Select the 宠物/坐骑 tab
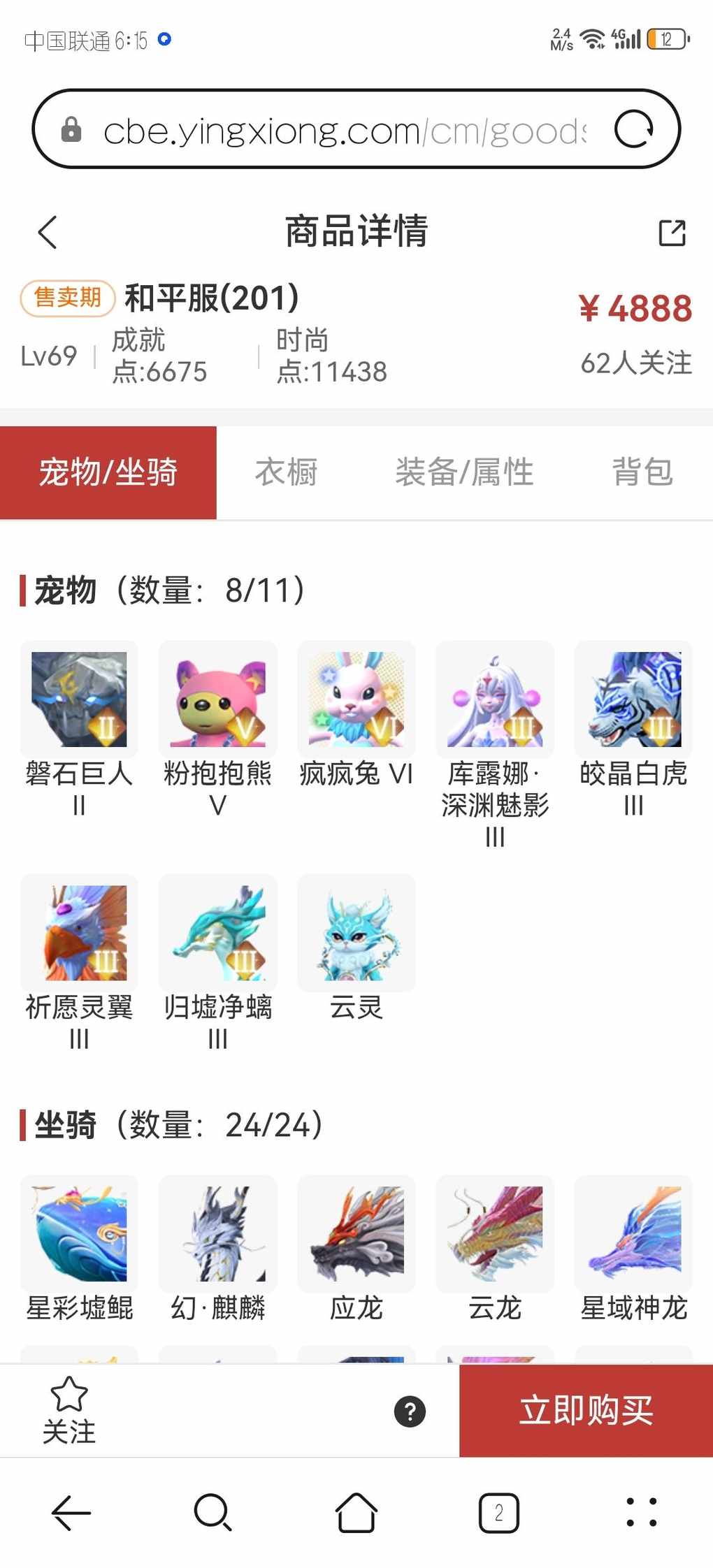713x1568 pixels. 108,472
